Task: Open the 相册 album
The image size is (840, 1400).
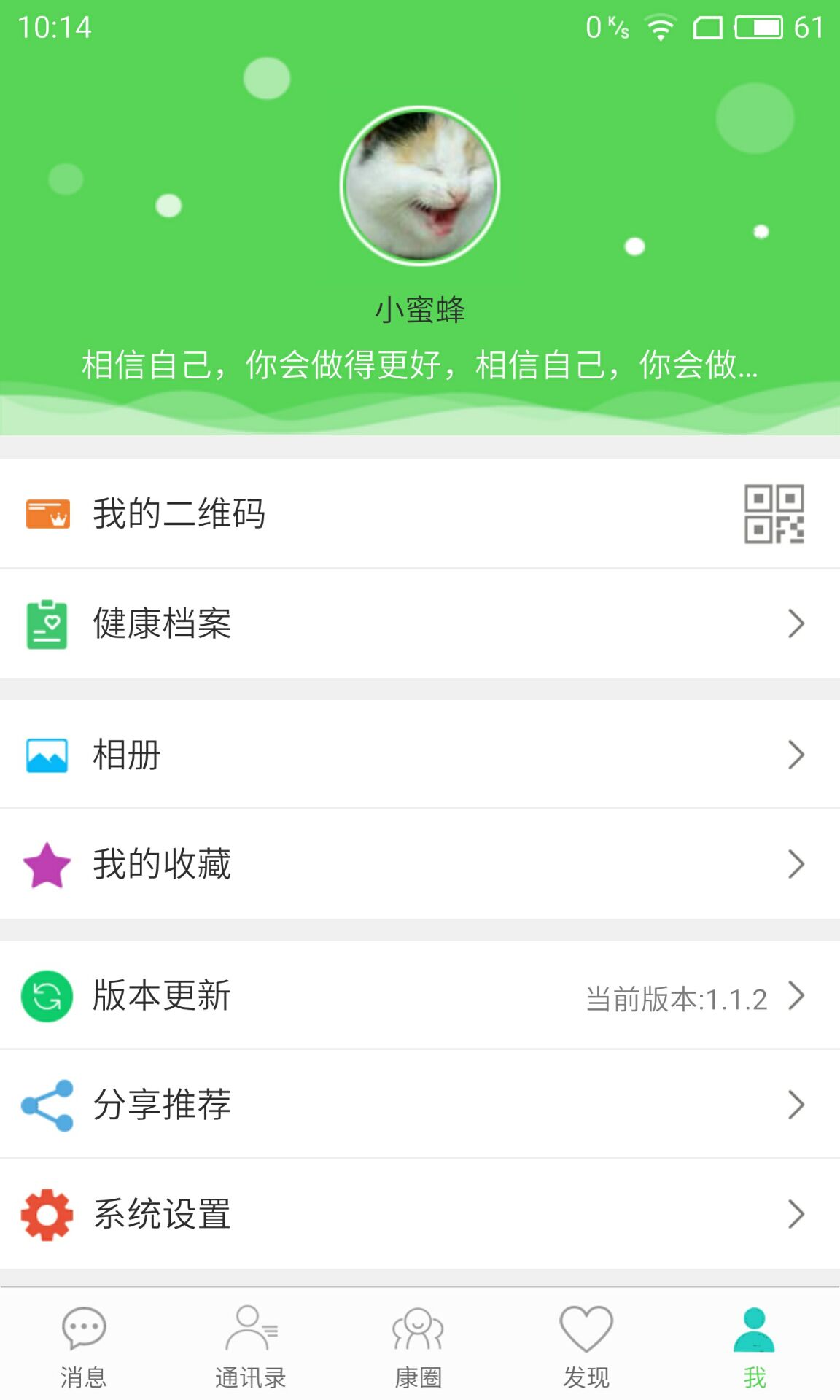Action: pos(420,755)
